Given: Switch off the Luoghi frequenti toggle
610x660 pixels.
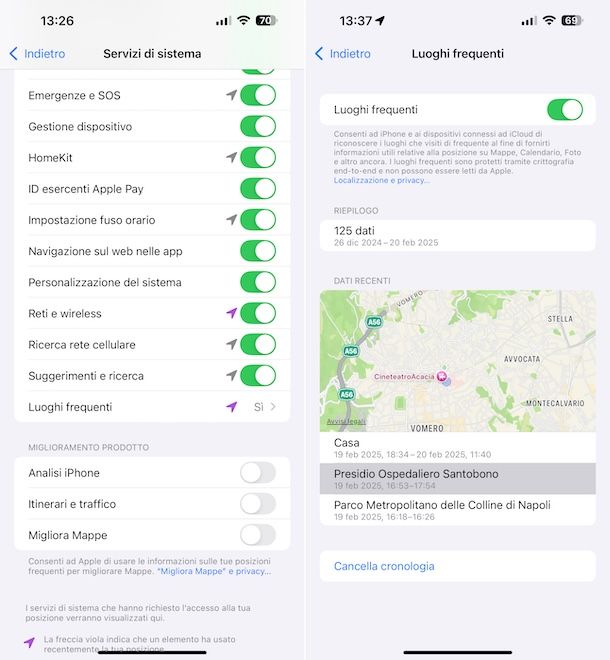Looking at the screenshot, I should click(564, 110).
